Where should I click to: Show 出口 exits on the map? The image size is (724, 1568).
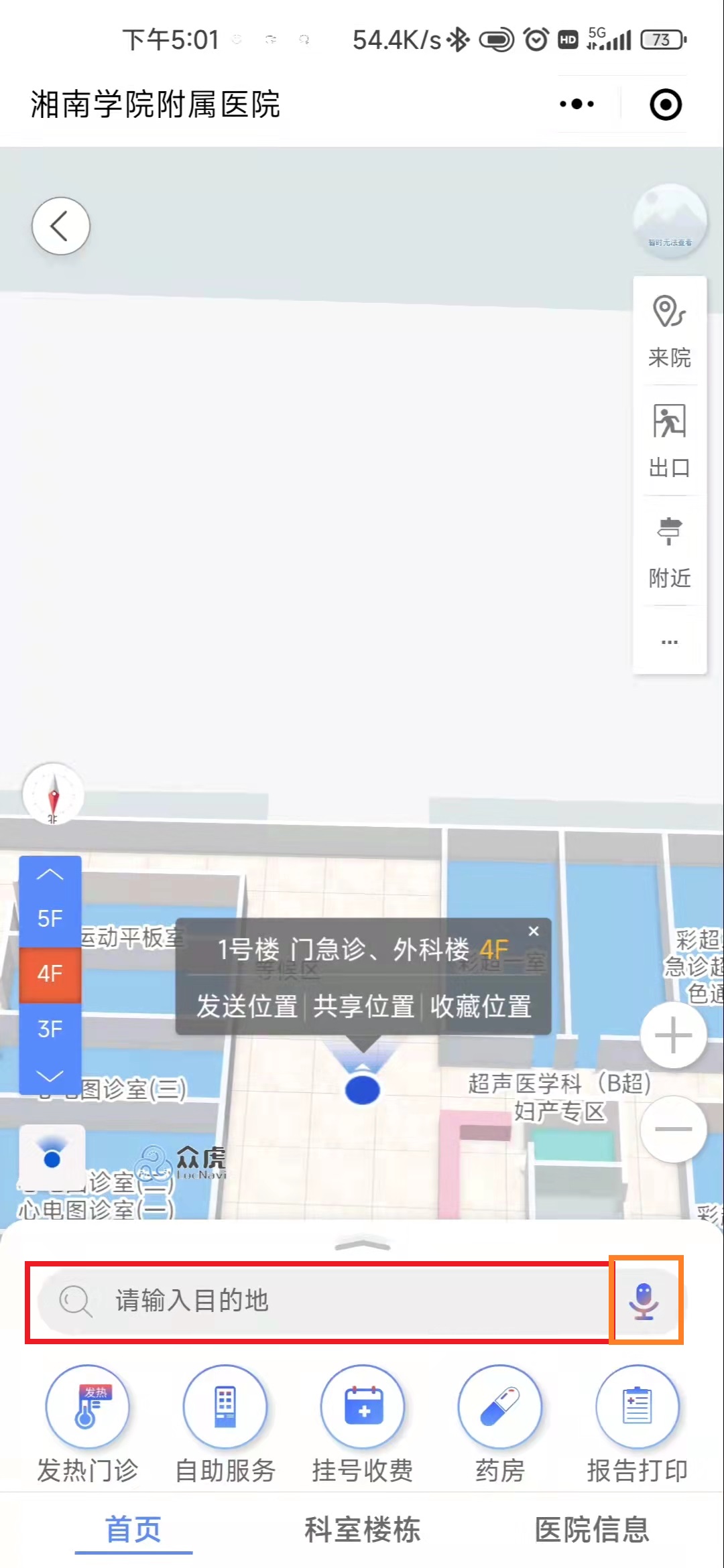click(x=669, y=441)
